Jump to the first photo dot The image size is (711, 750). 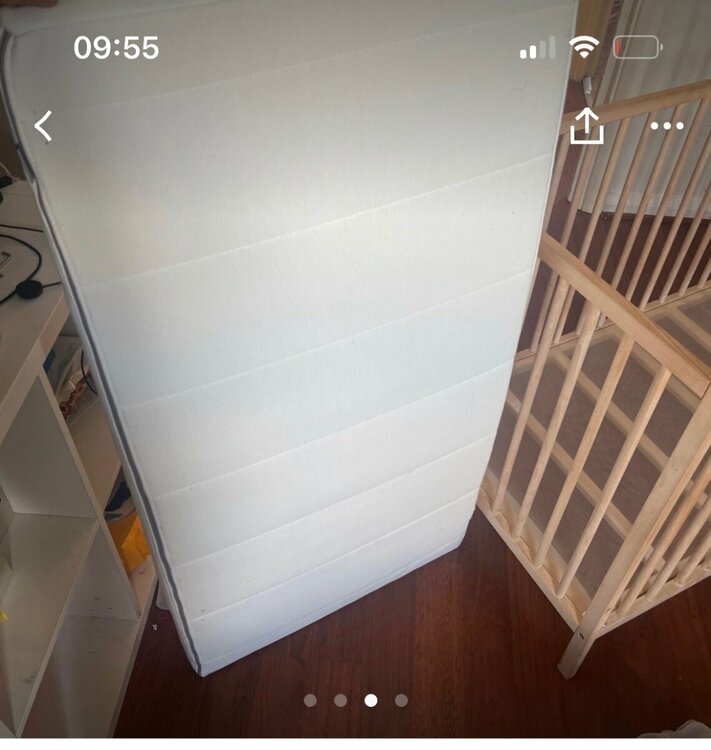pyautogui.click(x=310, y=700)
